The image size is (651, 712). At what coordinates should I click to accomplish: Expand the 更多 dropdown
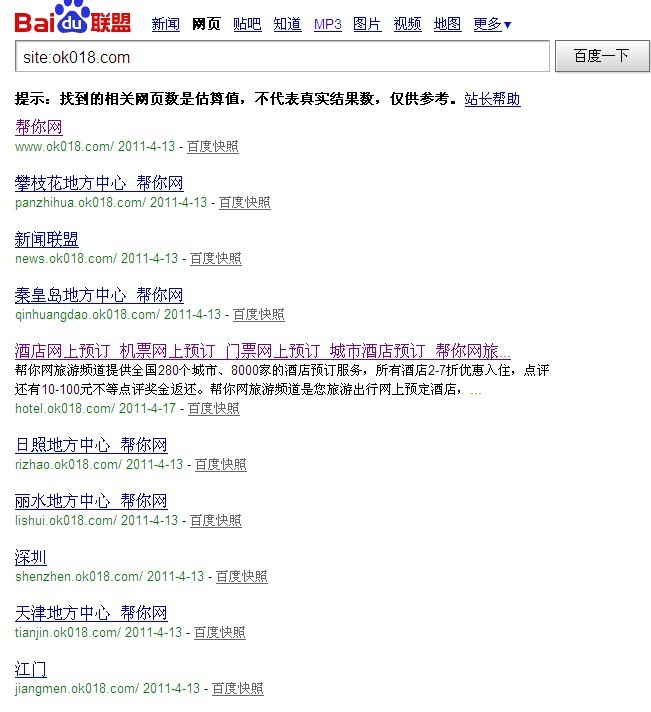(492, 24)
